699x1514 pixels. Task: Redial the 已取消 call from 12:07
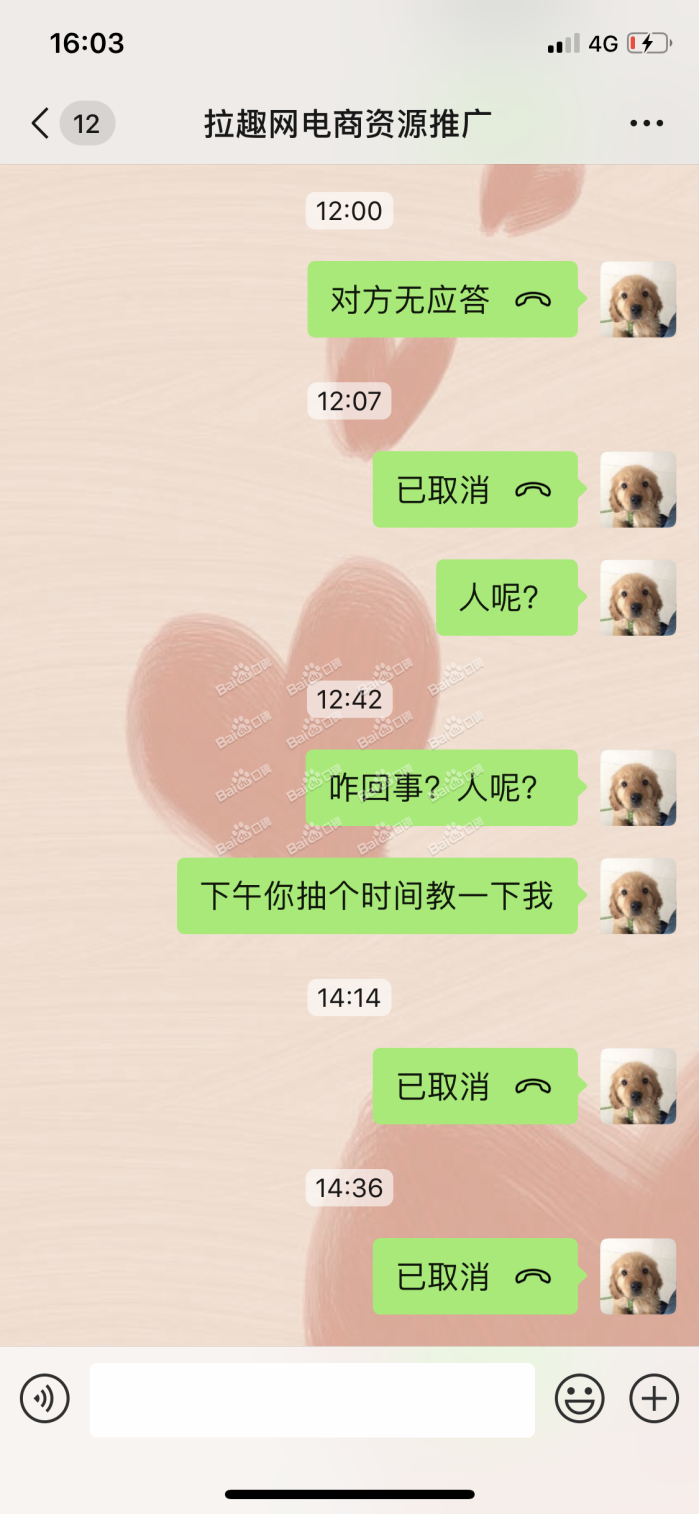(x=475, y=490)
